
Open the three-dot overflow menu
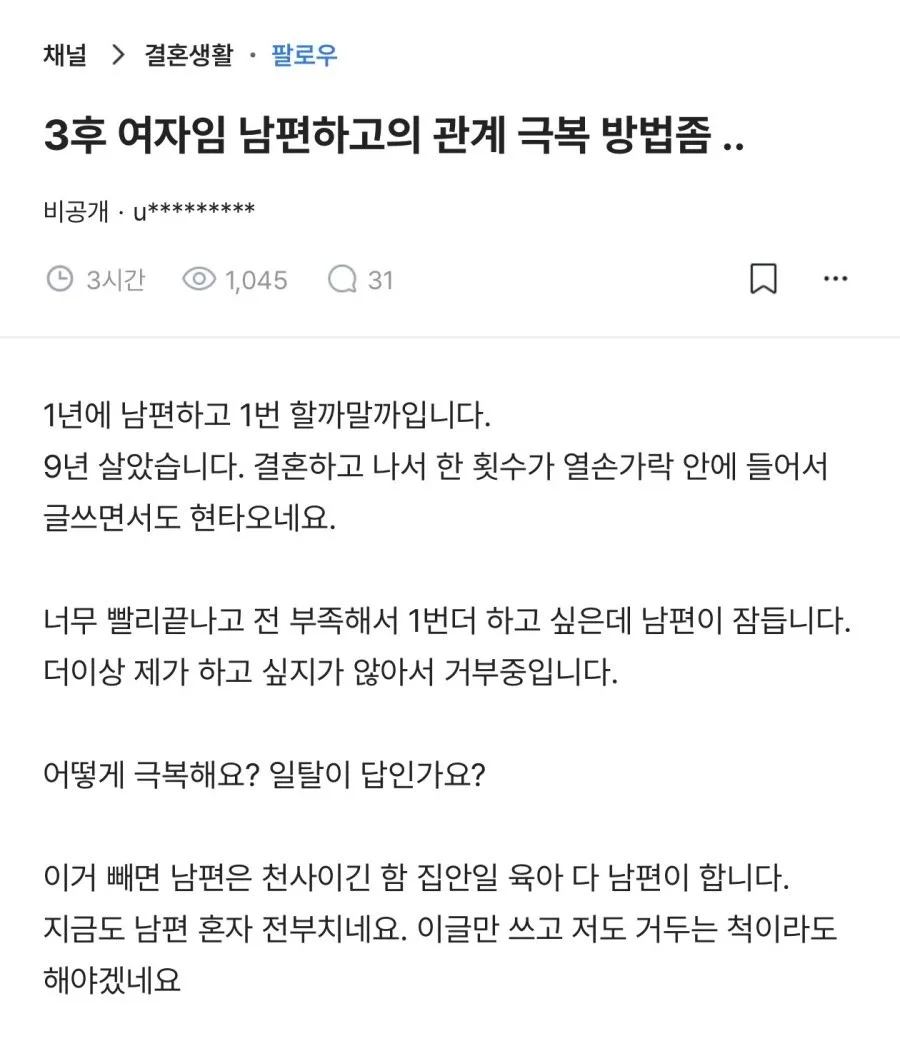tap(835, 279)
